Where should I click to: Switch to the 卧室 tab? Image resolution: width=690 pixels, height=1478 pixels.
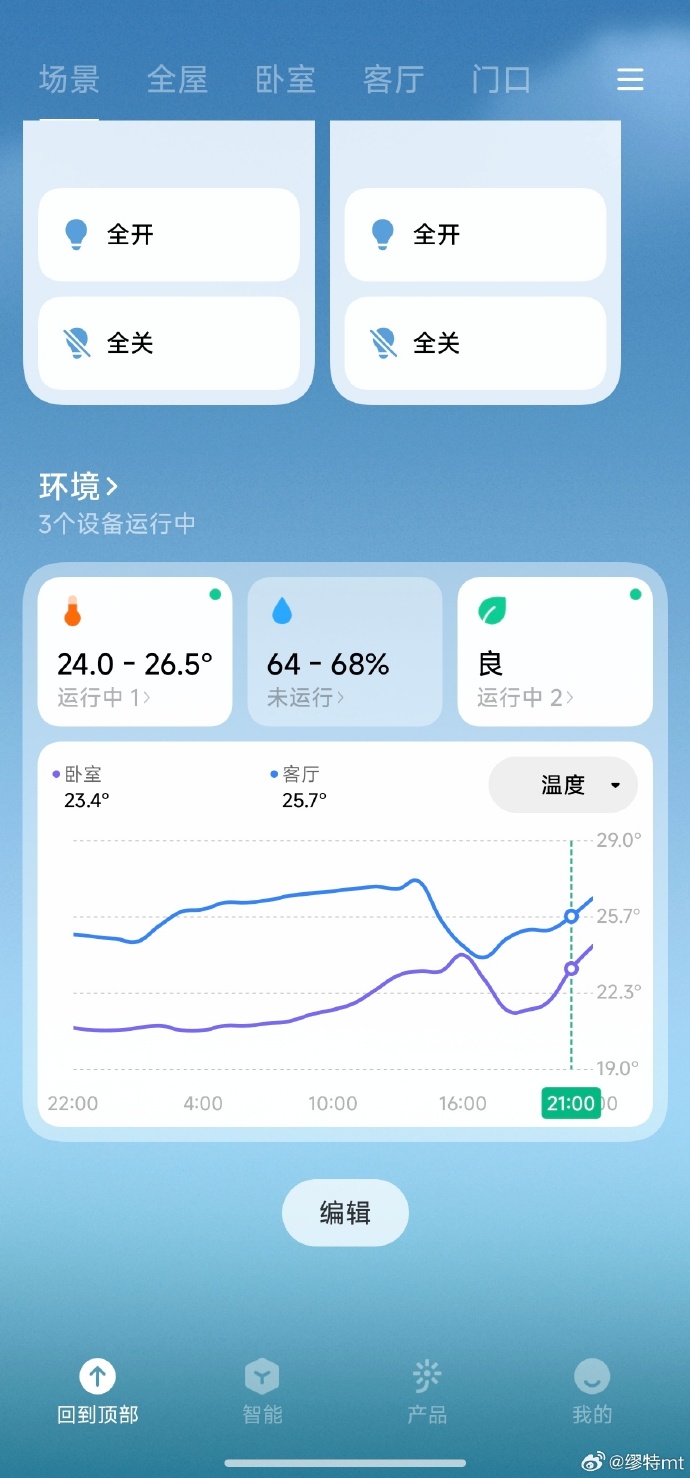pos(285,80)
